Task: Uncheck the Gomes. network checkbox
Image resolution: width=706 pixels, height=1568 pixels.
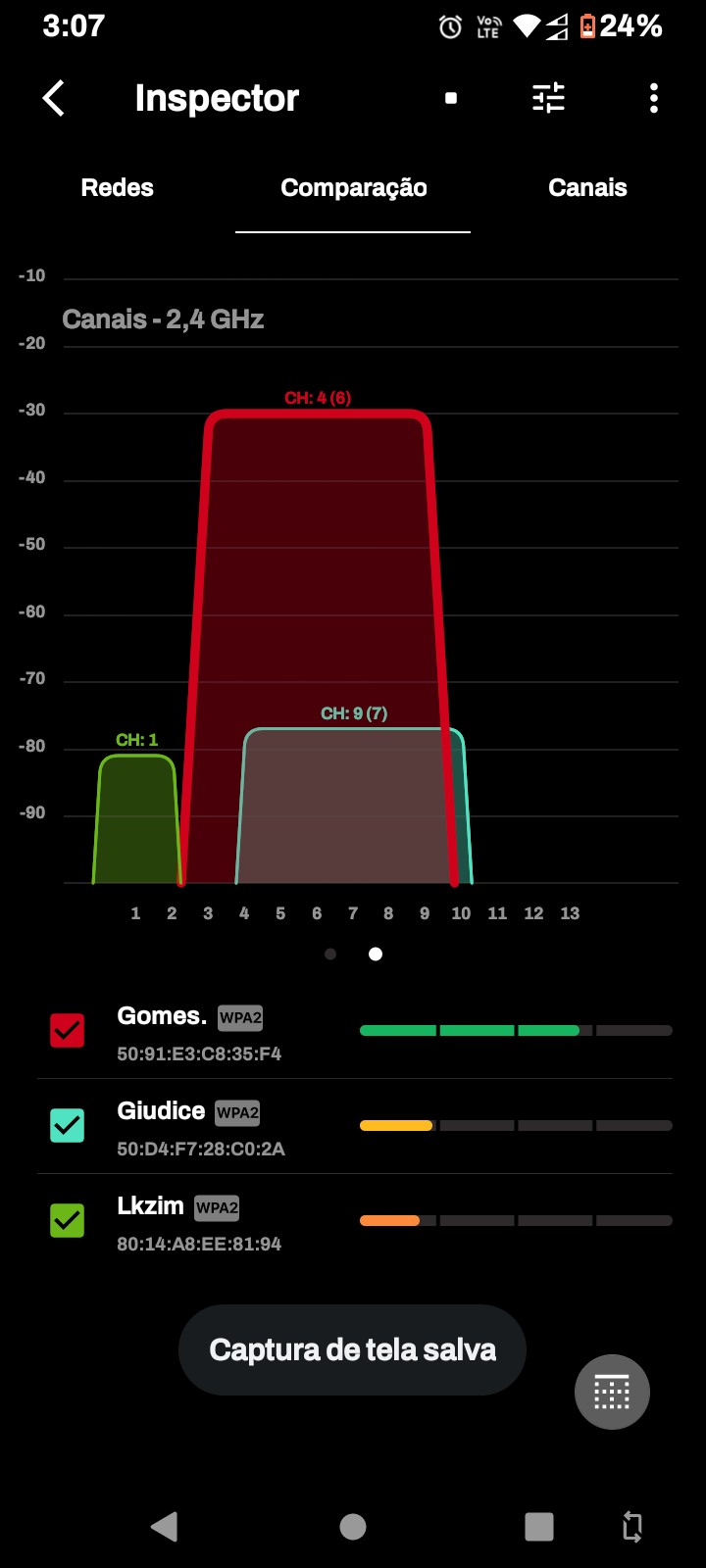Action: point(68,1030)
